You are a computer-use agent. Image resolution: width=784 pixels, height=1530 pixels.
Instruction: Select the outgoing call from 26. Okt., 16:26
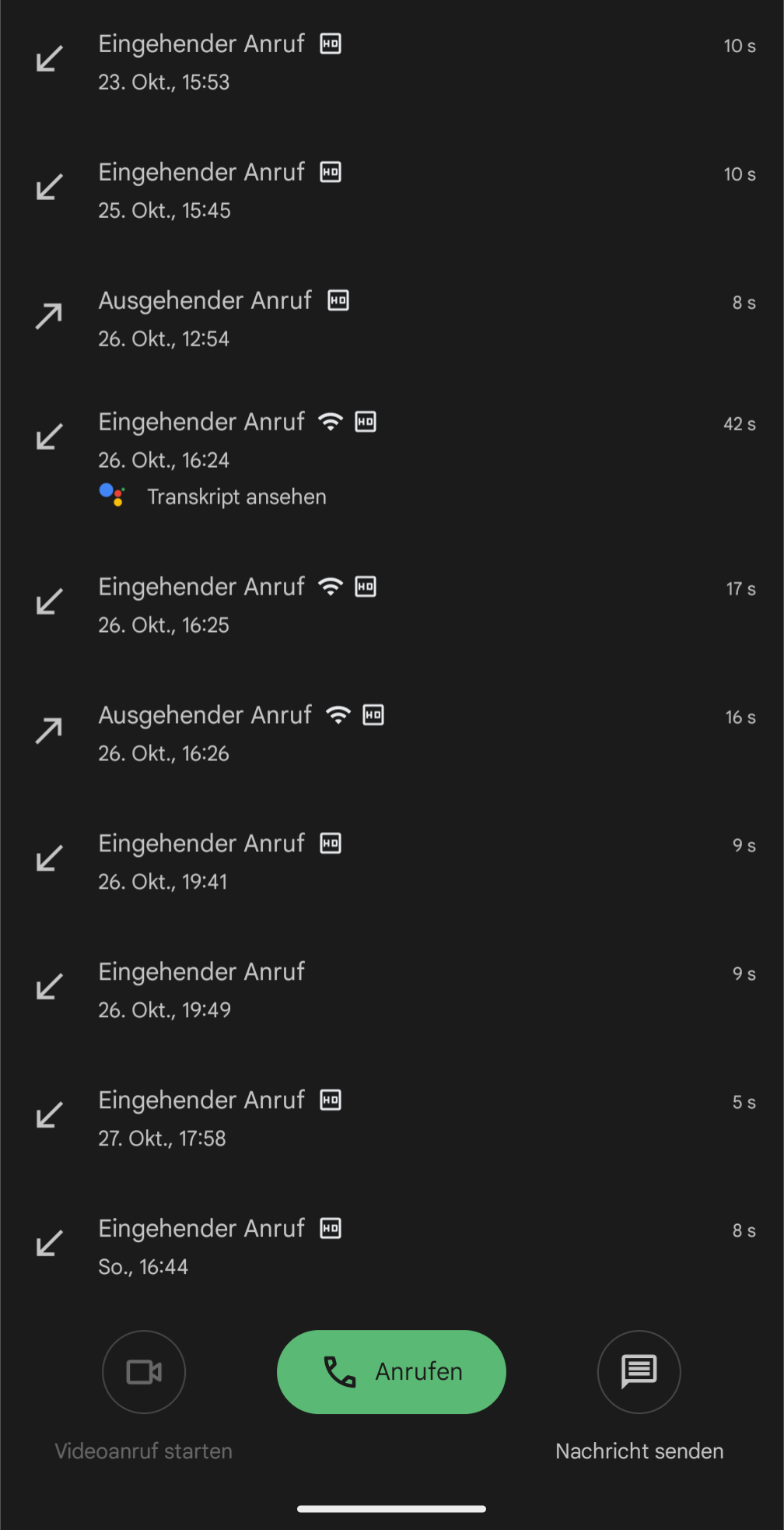(x=392, y=733)
